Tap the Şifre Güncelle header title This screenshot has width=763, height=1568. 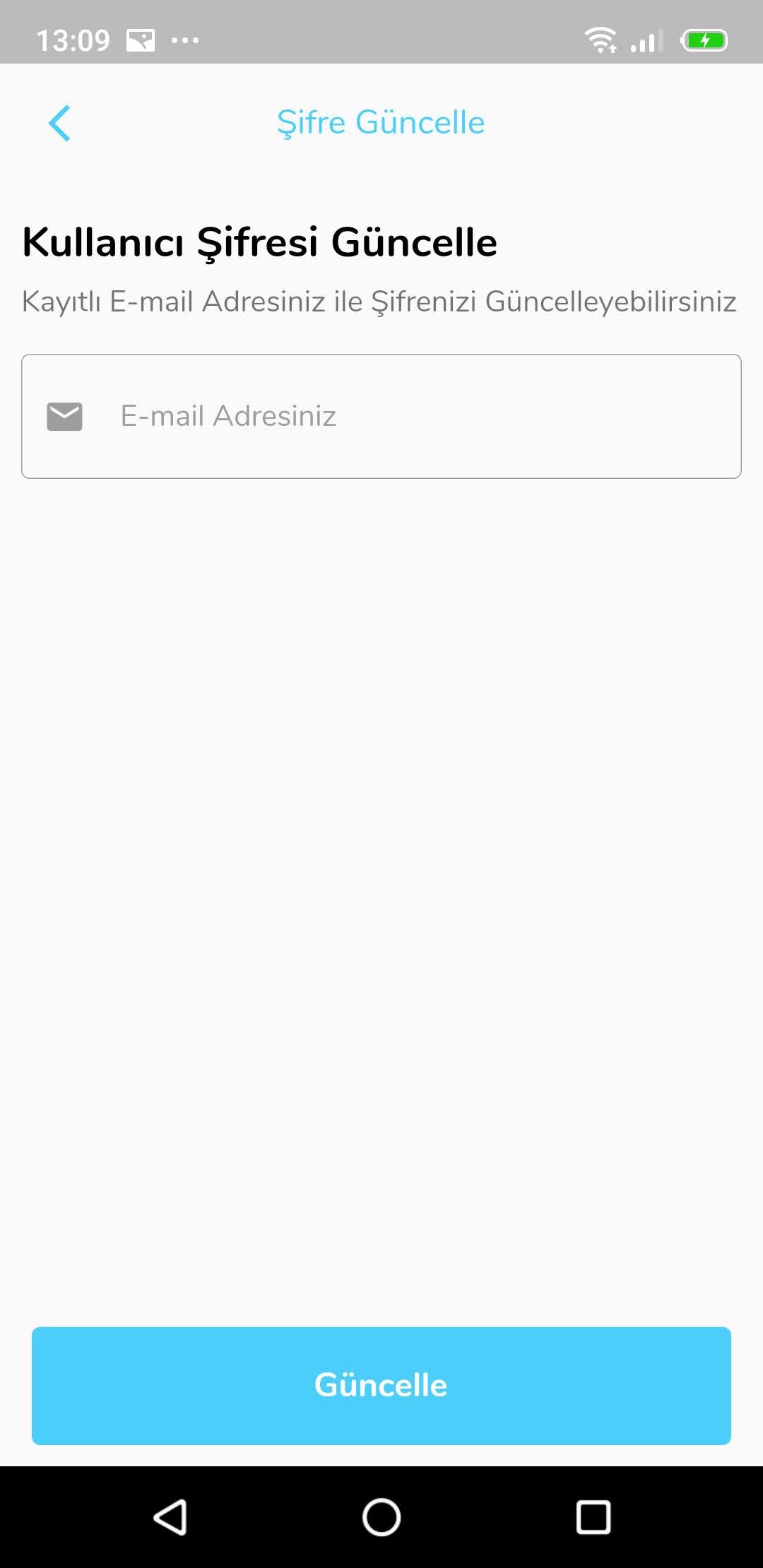click(381, 121)
